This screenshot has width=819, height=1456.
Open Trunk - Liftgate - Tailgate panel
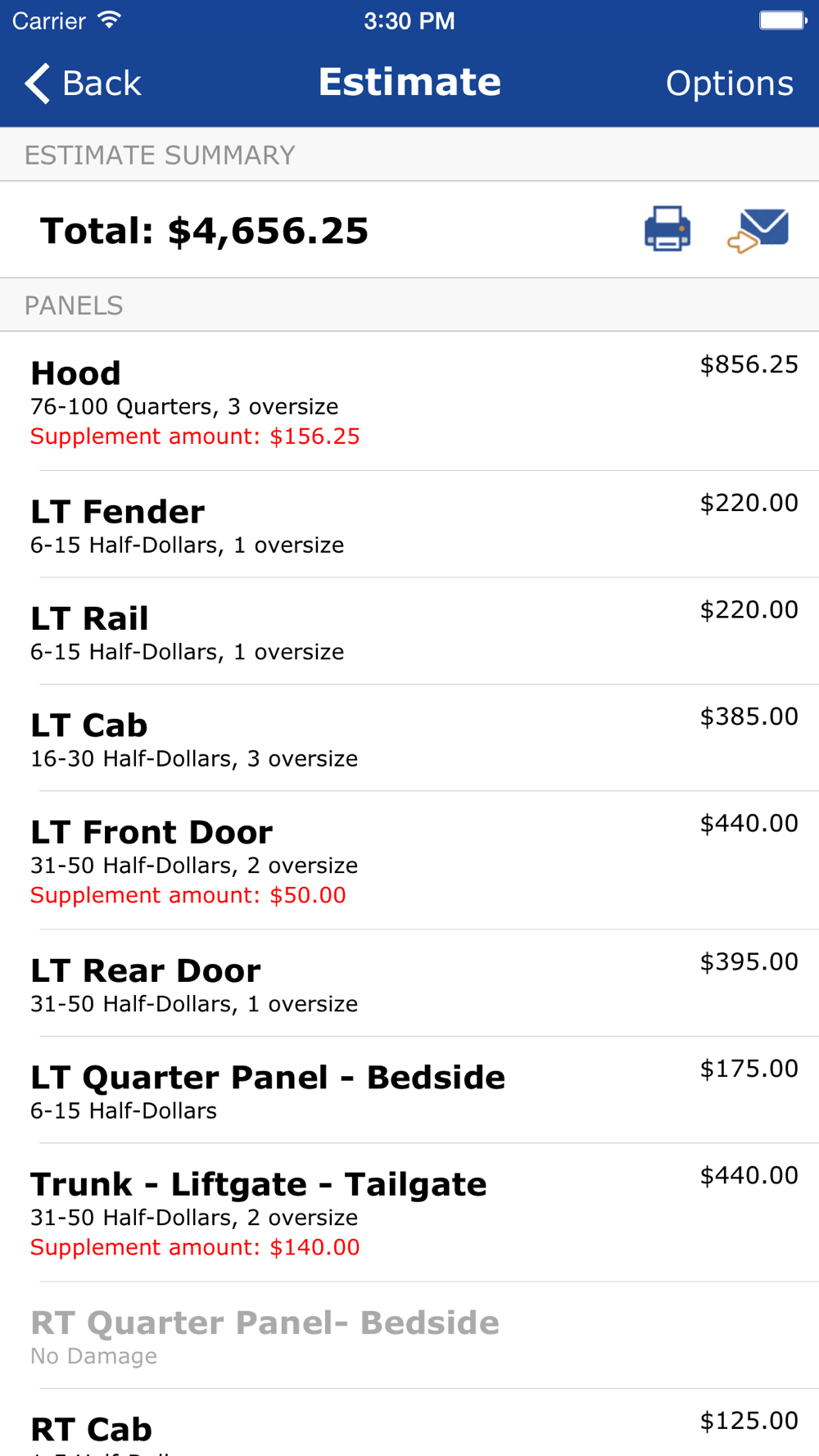pyautogui.click(x=409, y=1213)
